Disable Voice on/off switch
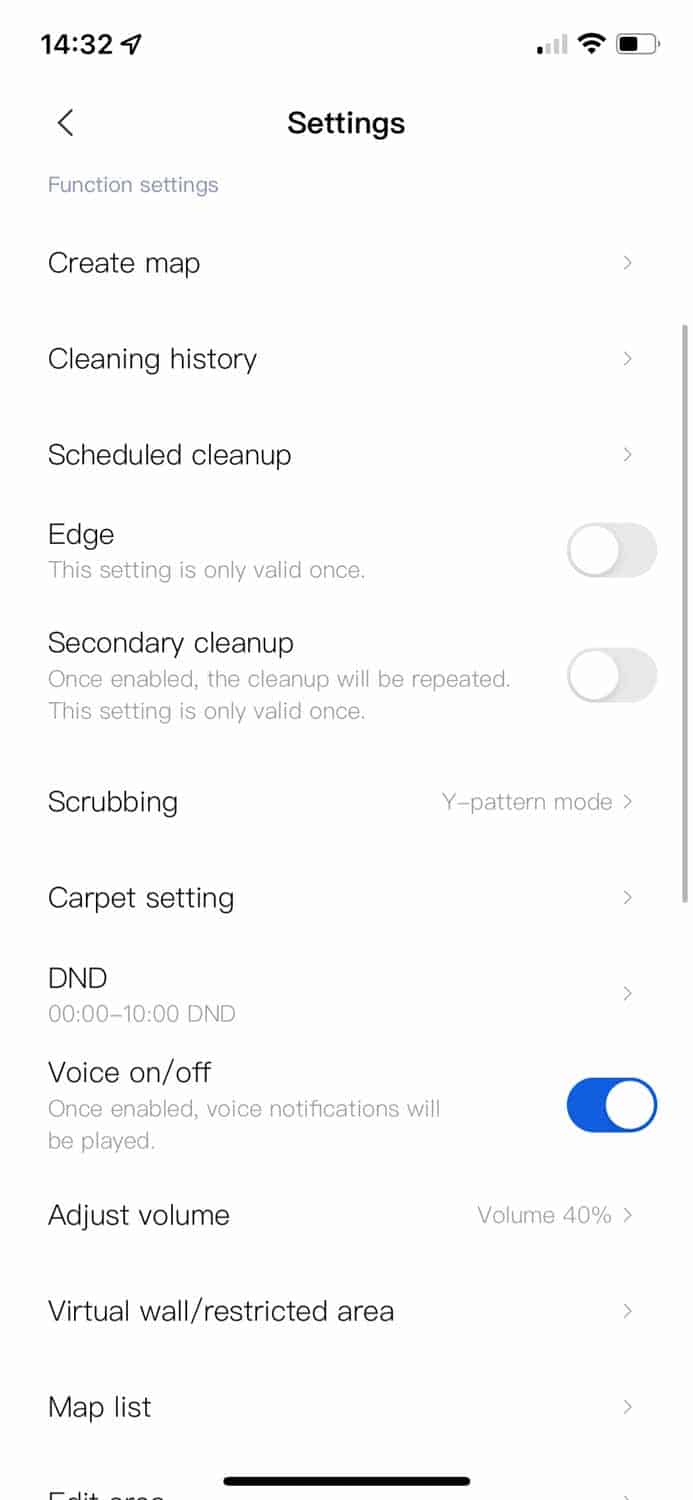693x1500 pixels. coord(611,1105)
